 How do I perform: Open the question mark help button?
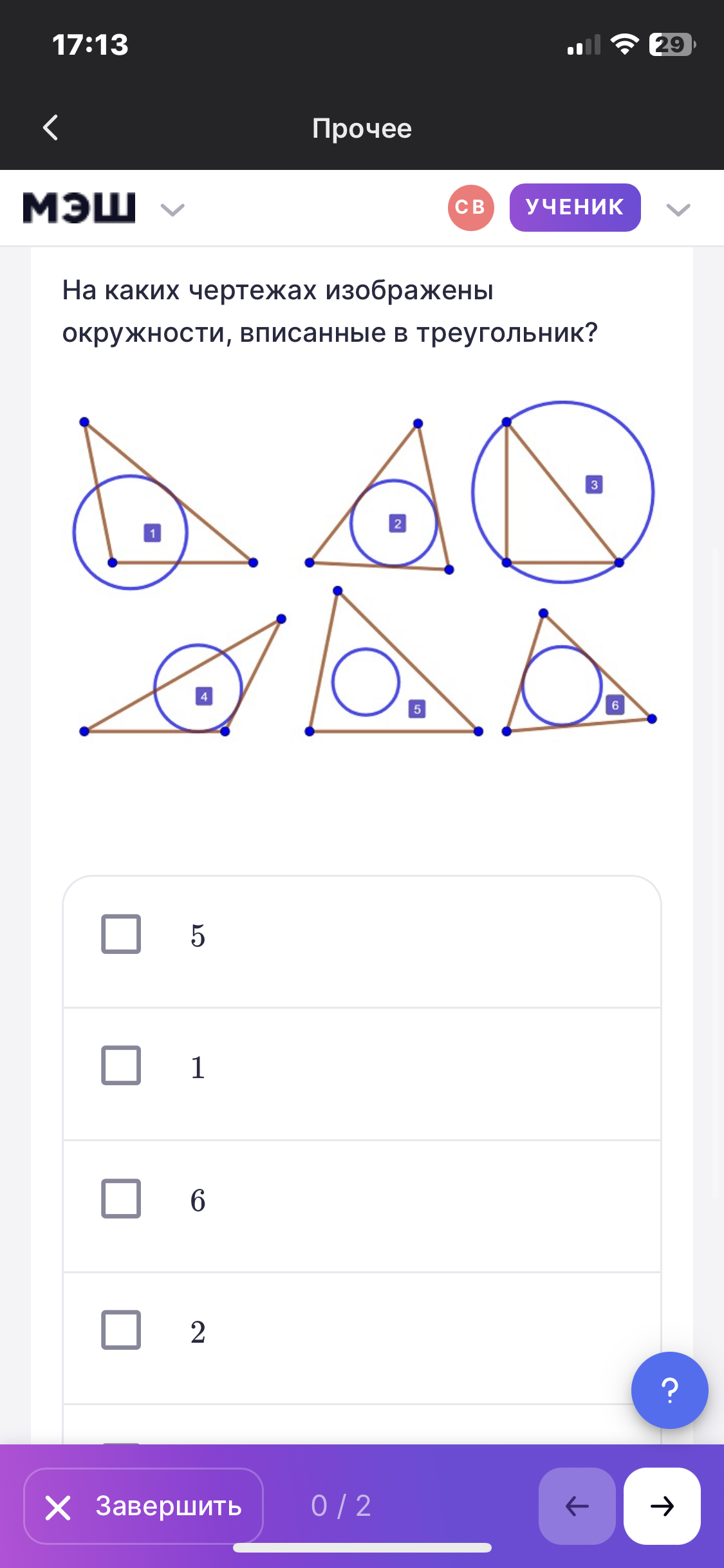pos(669,1390)
